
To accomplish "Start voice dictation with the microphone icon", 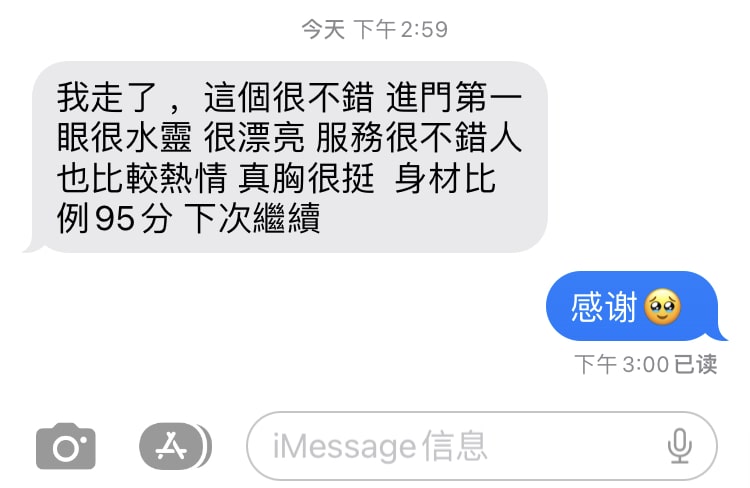I will (680, 446).
